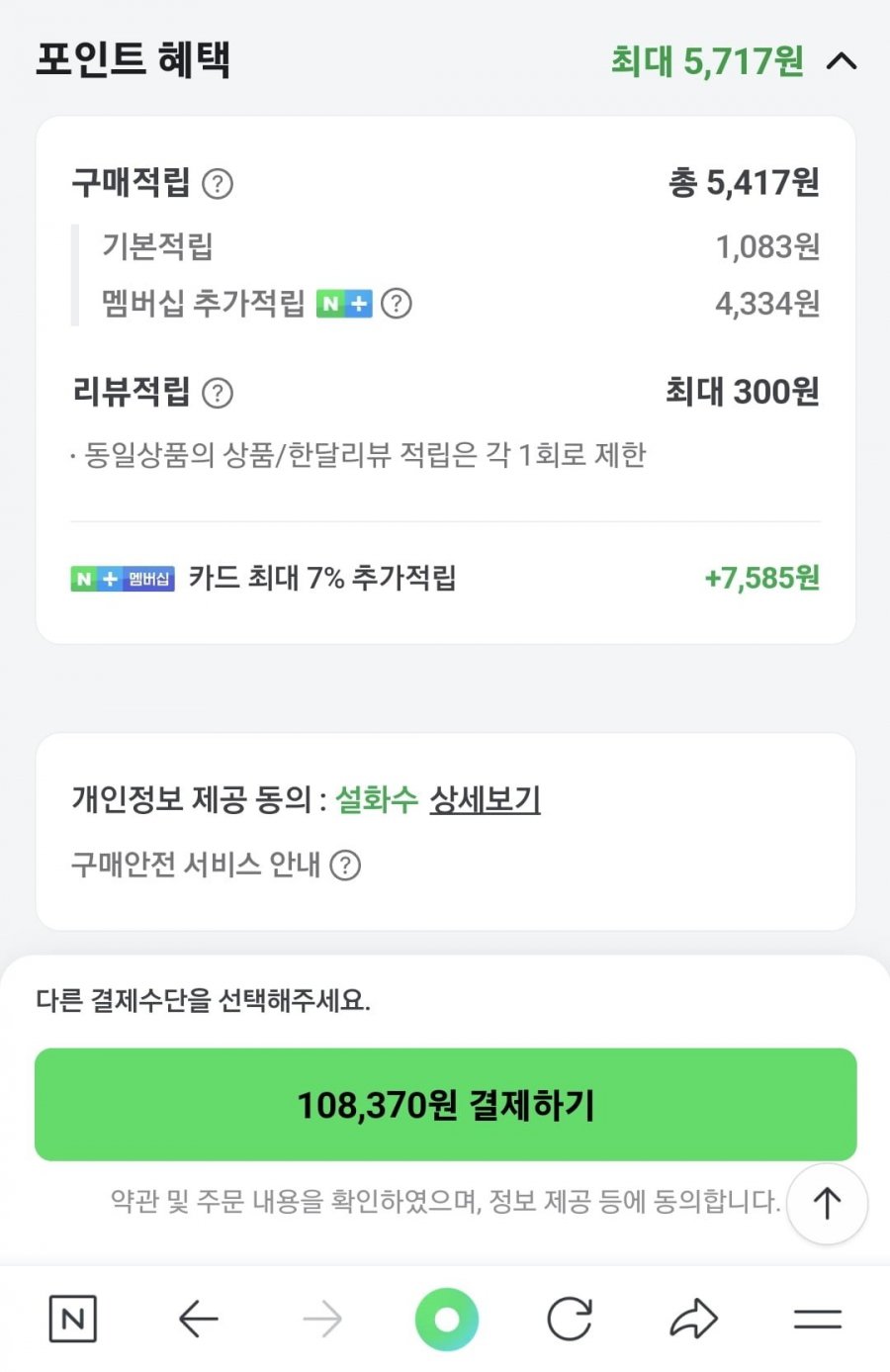Viewport: 890px width, 1372px height.
Task: Tap the refresh icon in the bottom toolbar
Action: click(571, 1318)
